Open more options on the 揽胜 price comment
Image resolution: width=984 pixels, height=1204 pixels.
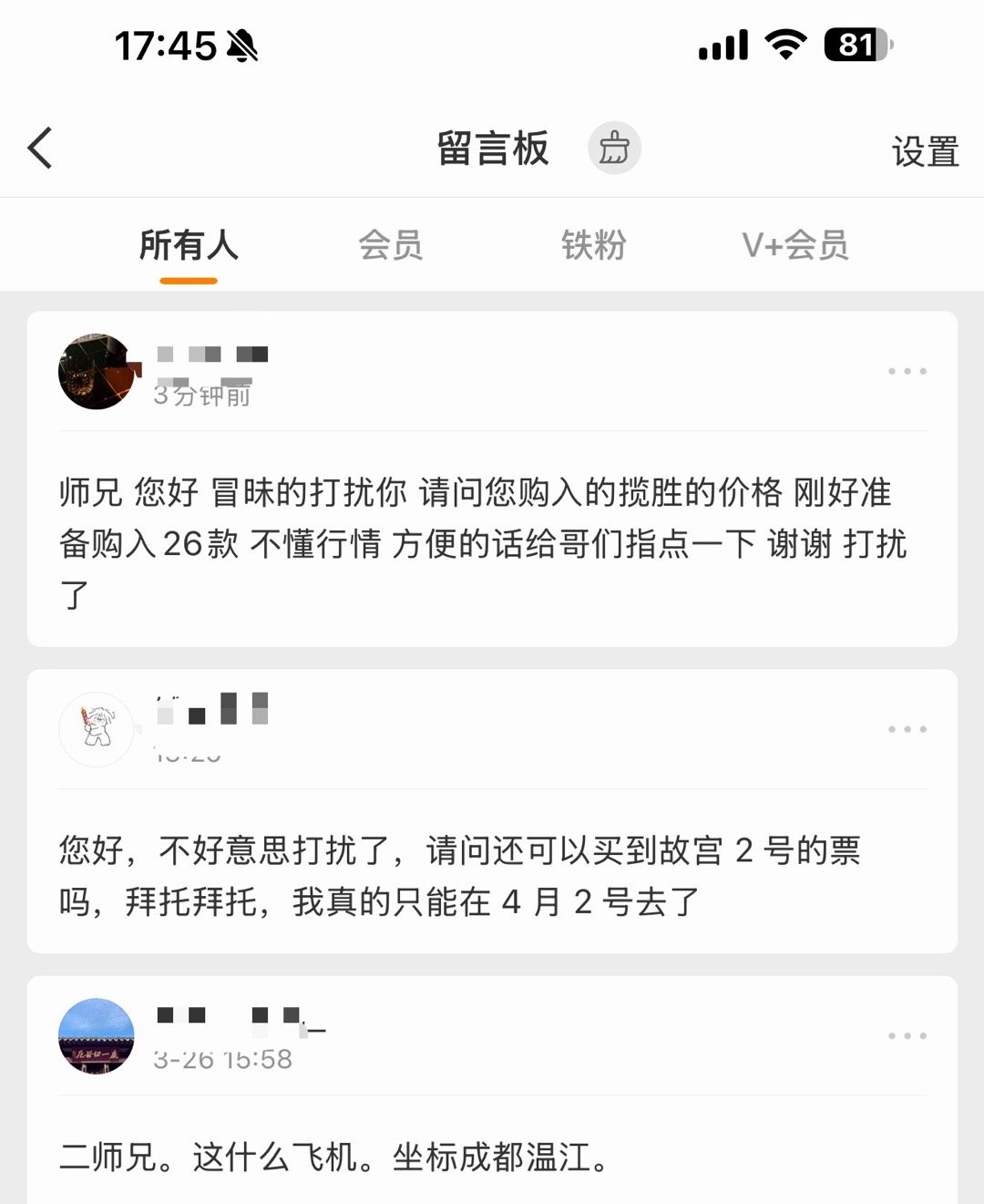pos(907,370)
